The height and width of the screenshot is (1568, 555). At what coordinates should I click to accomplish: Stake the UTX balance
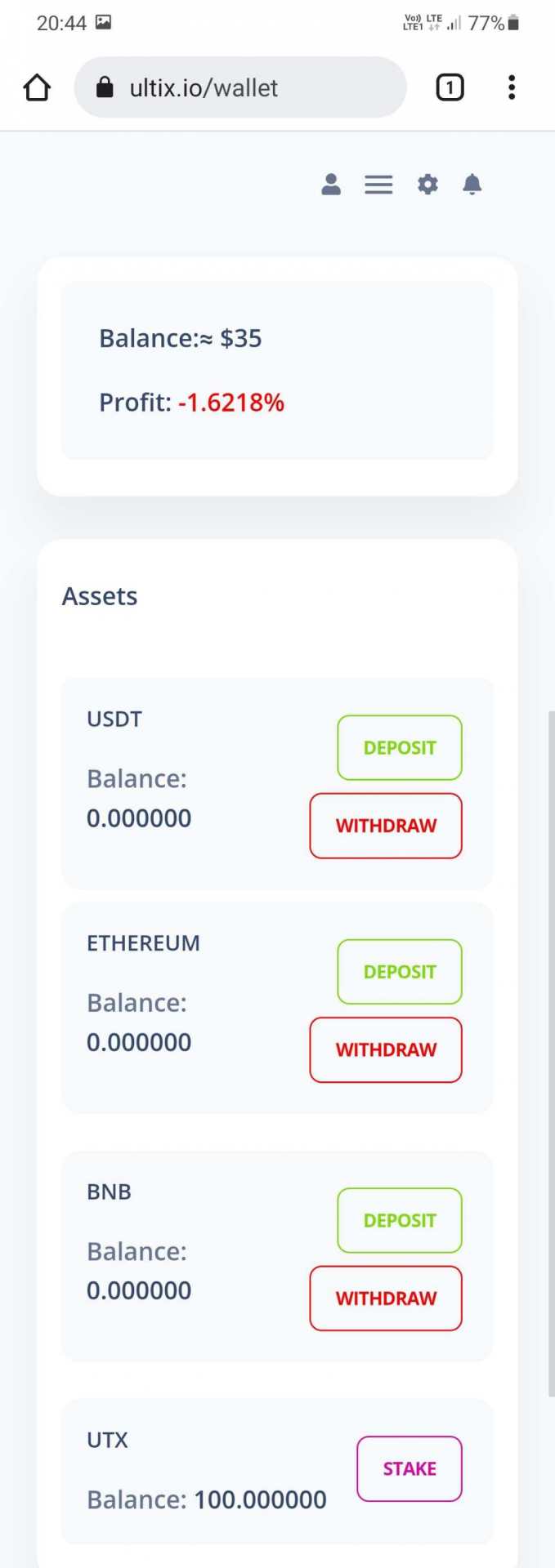click(x=410, y=1468)
